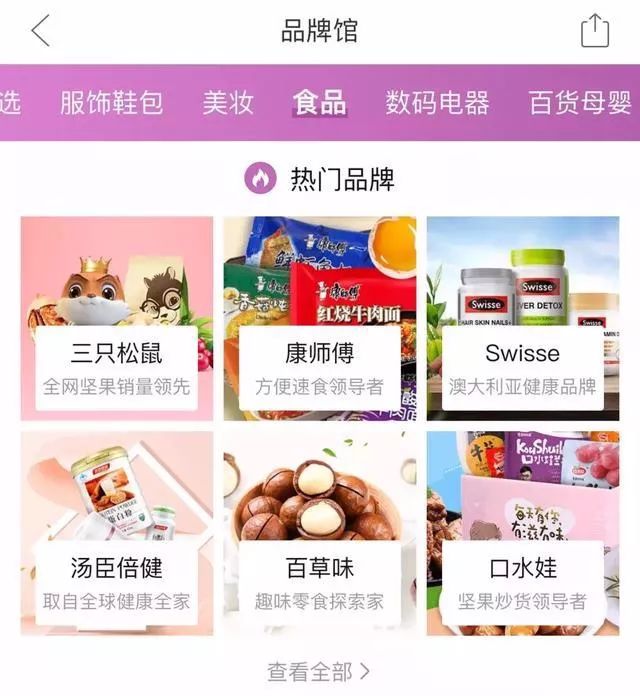Share the 品牌馆 page
The height and width of the screenshot is (696, 640).
pos(595,31)
